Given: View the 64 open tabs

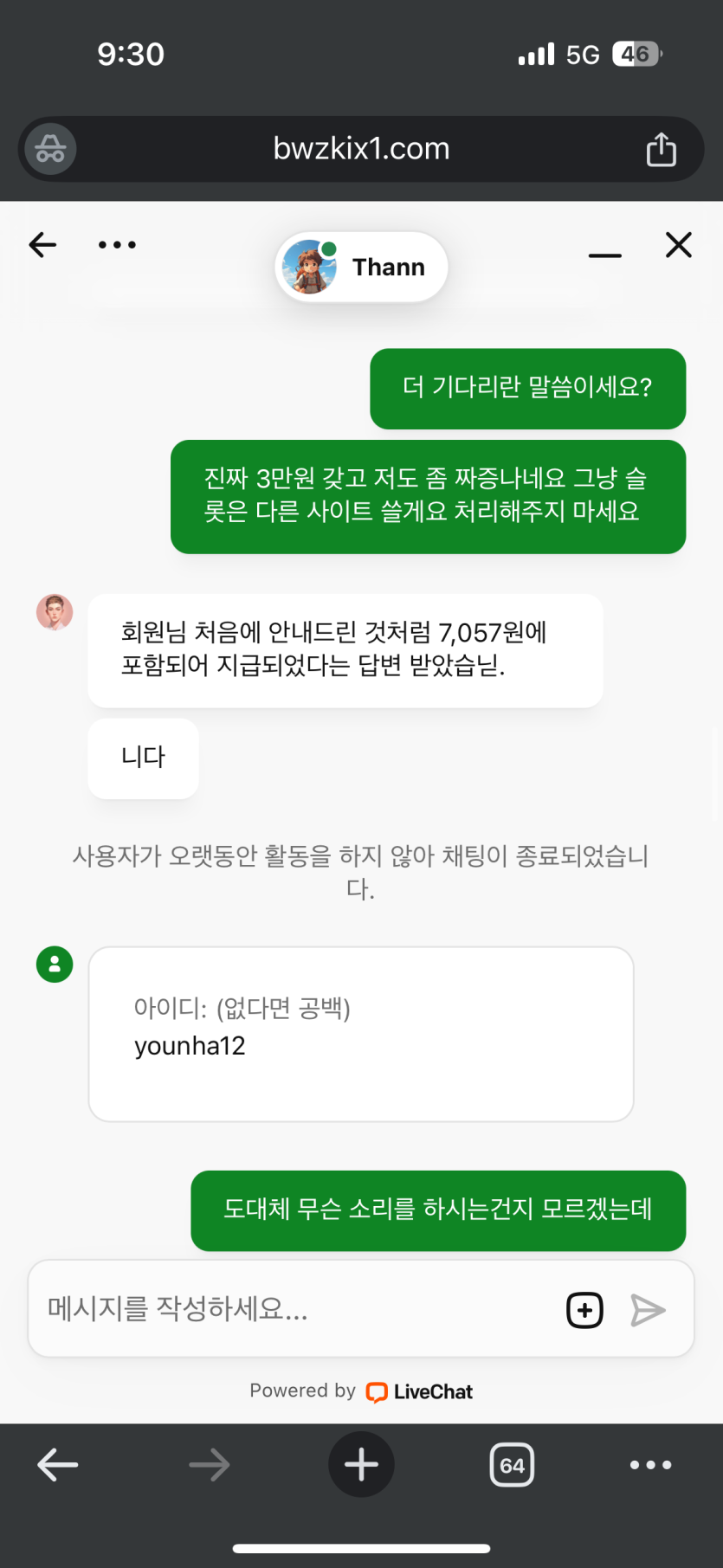Looking at the screenshot, I should click(512, 1465).
